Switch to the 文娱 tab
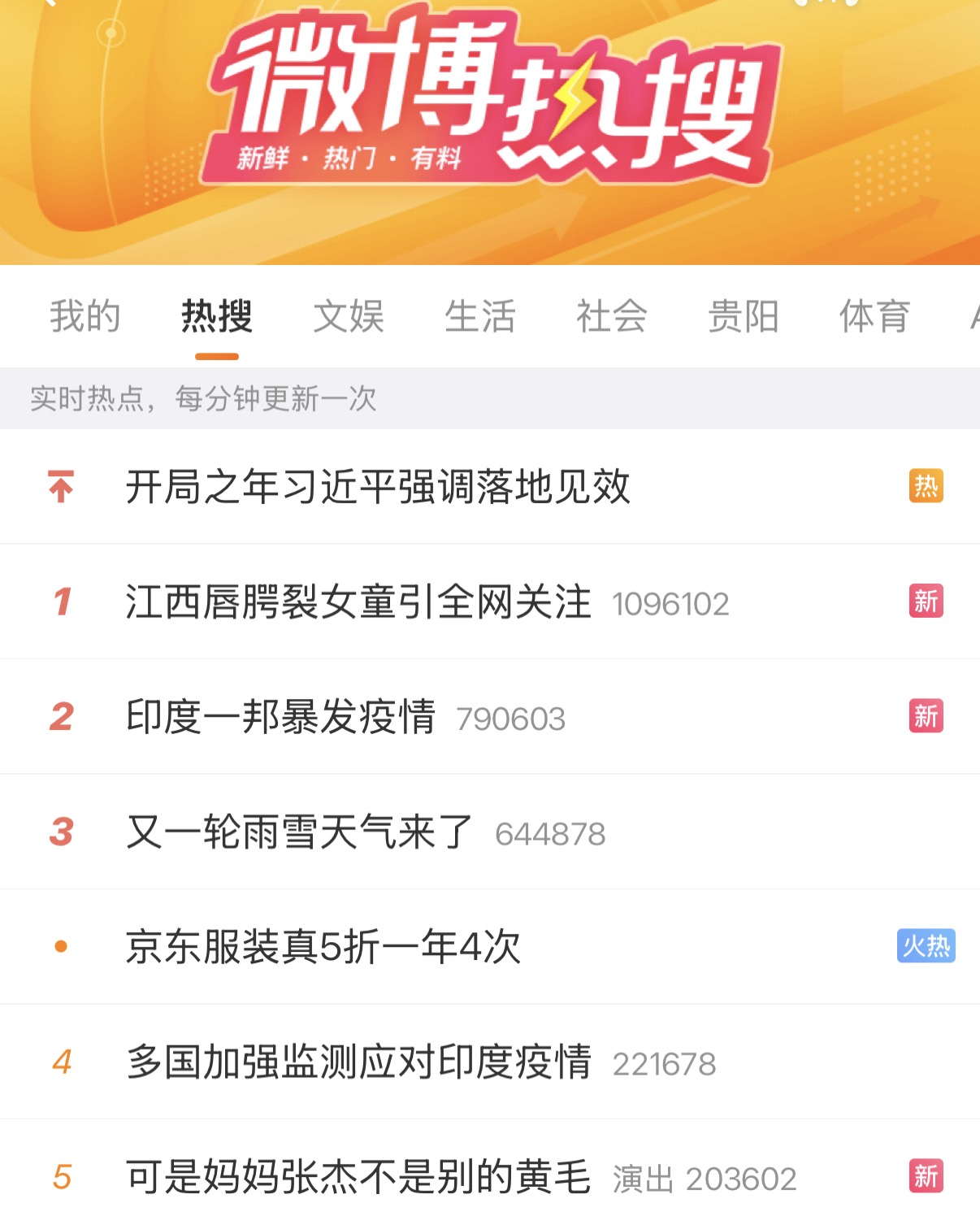Screen dimensions: 980x1216 [349, 316]
